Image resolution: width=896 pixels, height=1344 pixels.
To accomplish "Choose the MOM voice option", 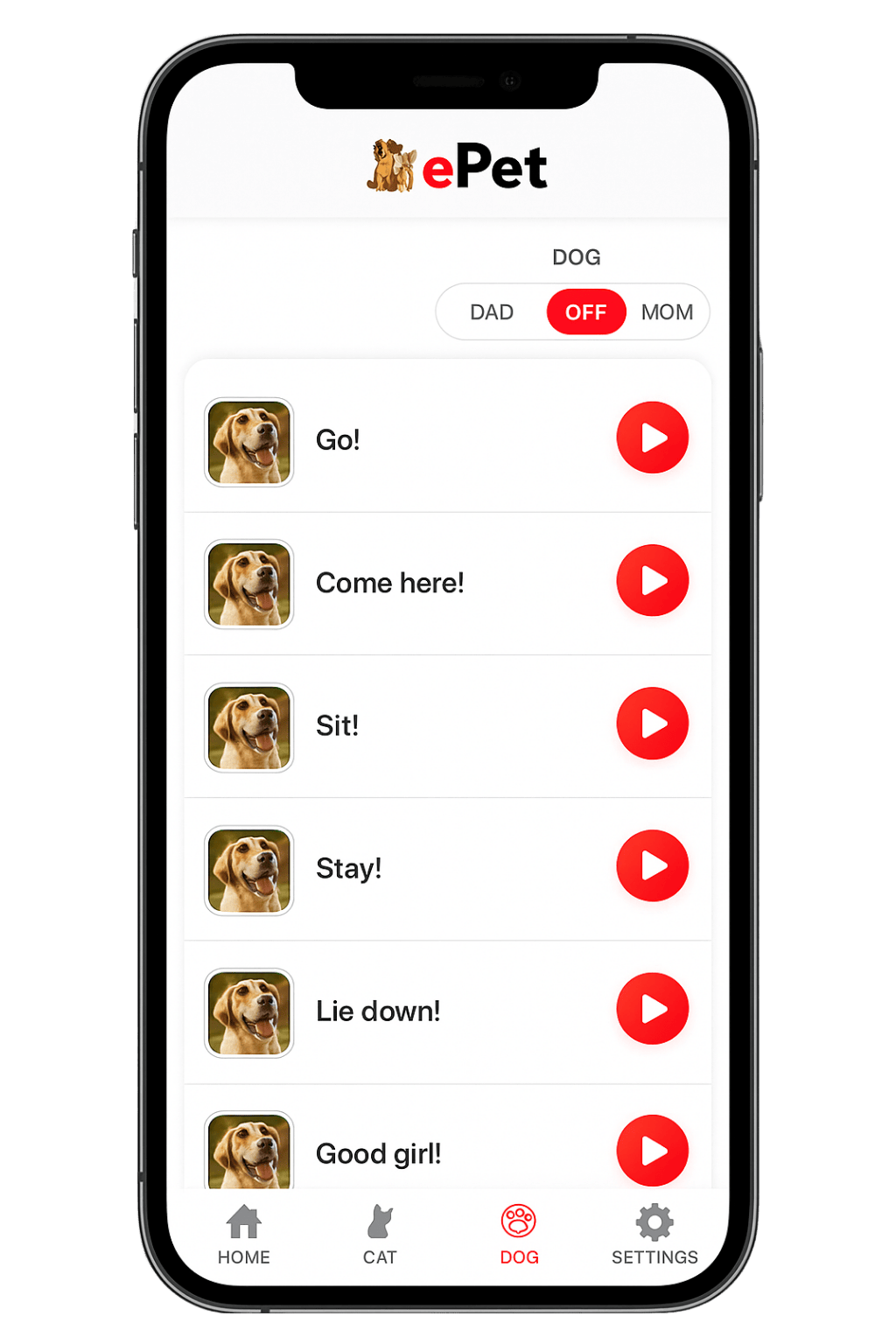I will (667, 312).
